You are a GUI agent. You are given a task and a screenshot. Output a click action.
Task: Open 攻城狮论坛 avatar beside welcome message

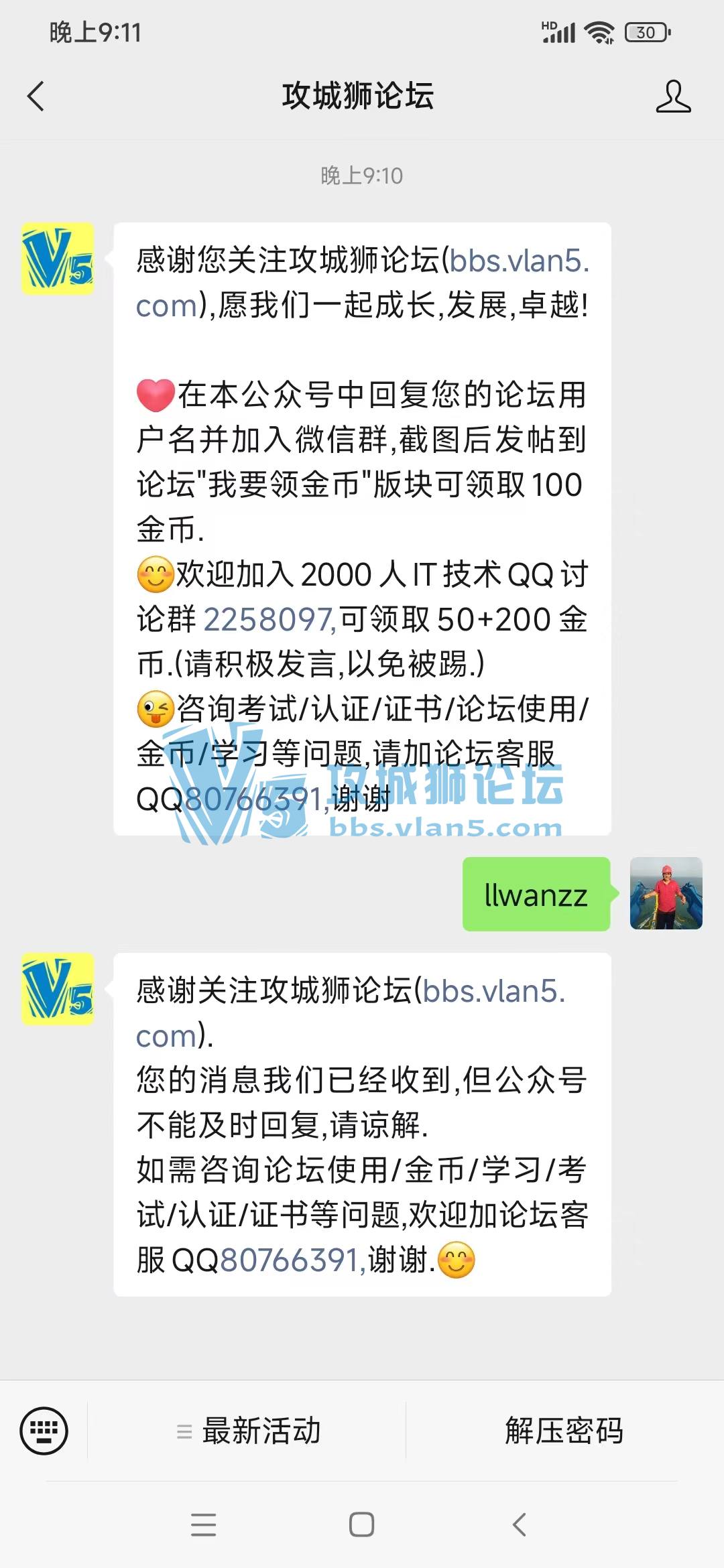coord(58,259)
